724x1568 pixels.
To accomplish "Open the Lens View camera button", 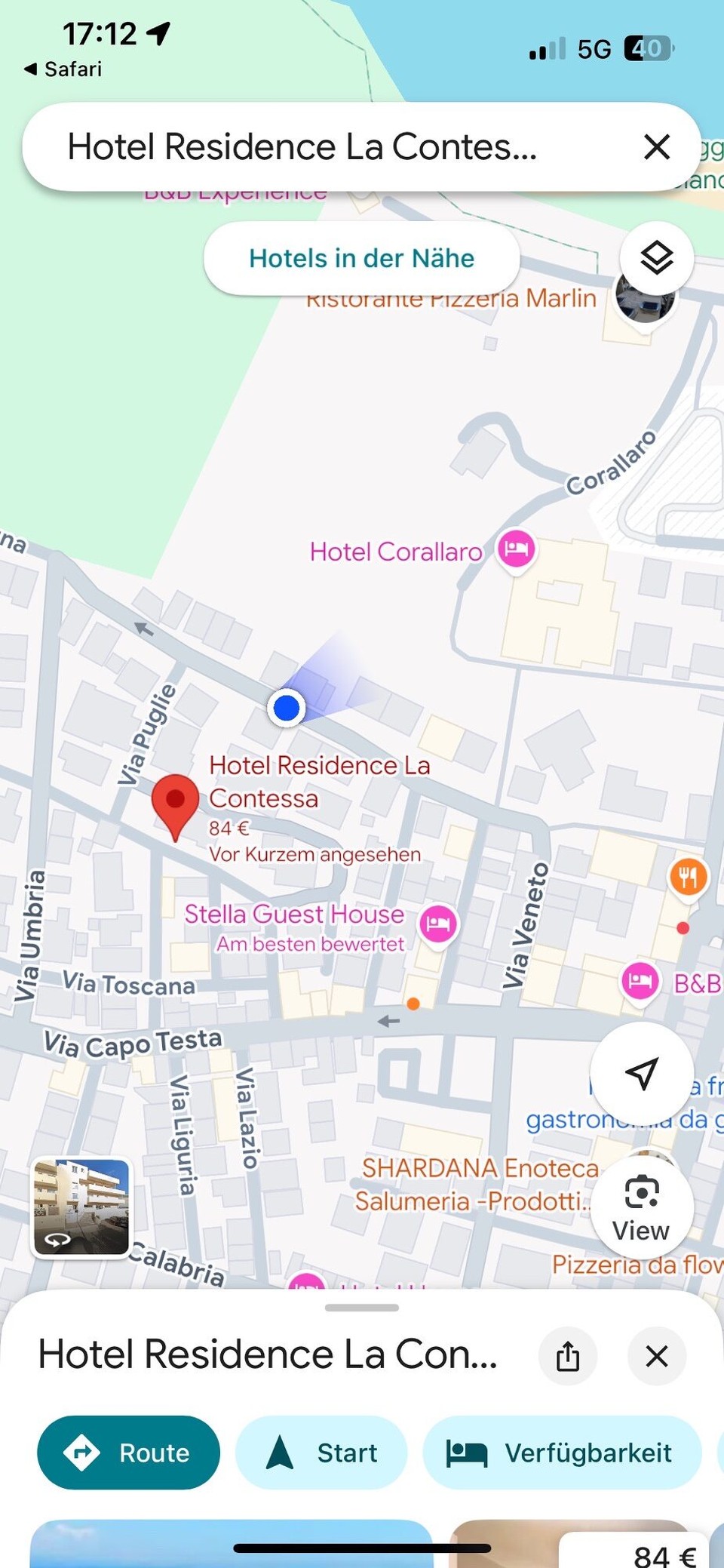I will 641,1206.
